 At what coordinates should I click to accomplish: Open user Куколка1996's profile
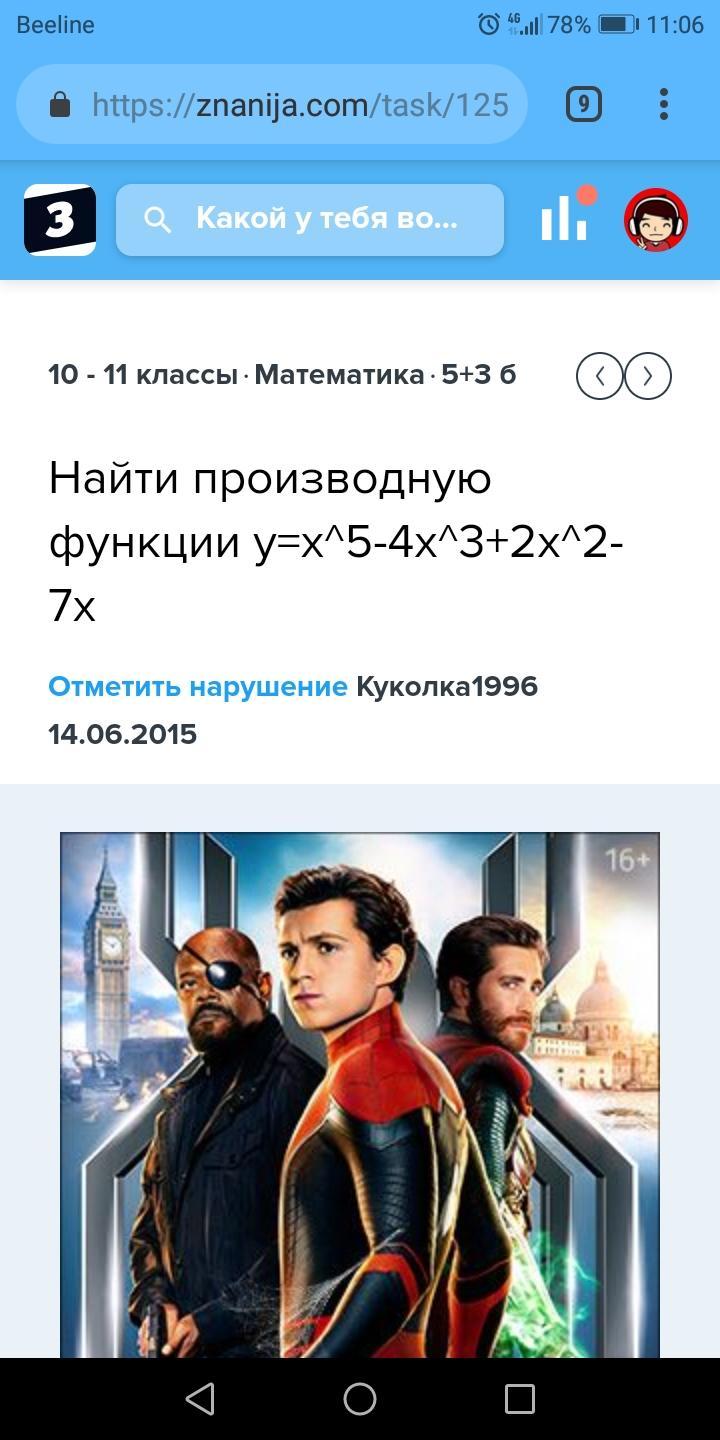447,687
